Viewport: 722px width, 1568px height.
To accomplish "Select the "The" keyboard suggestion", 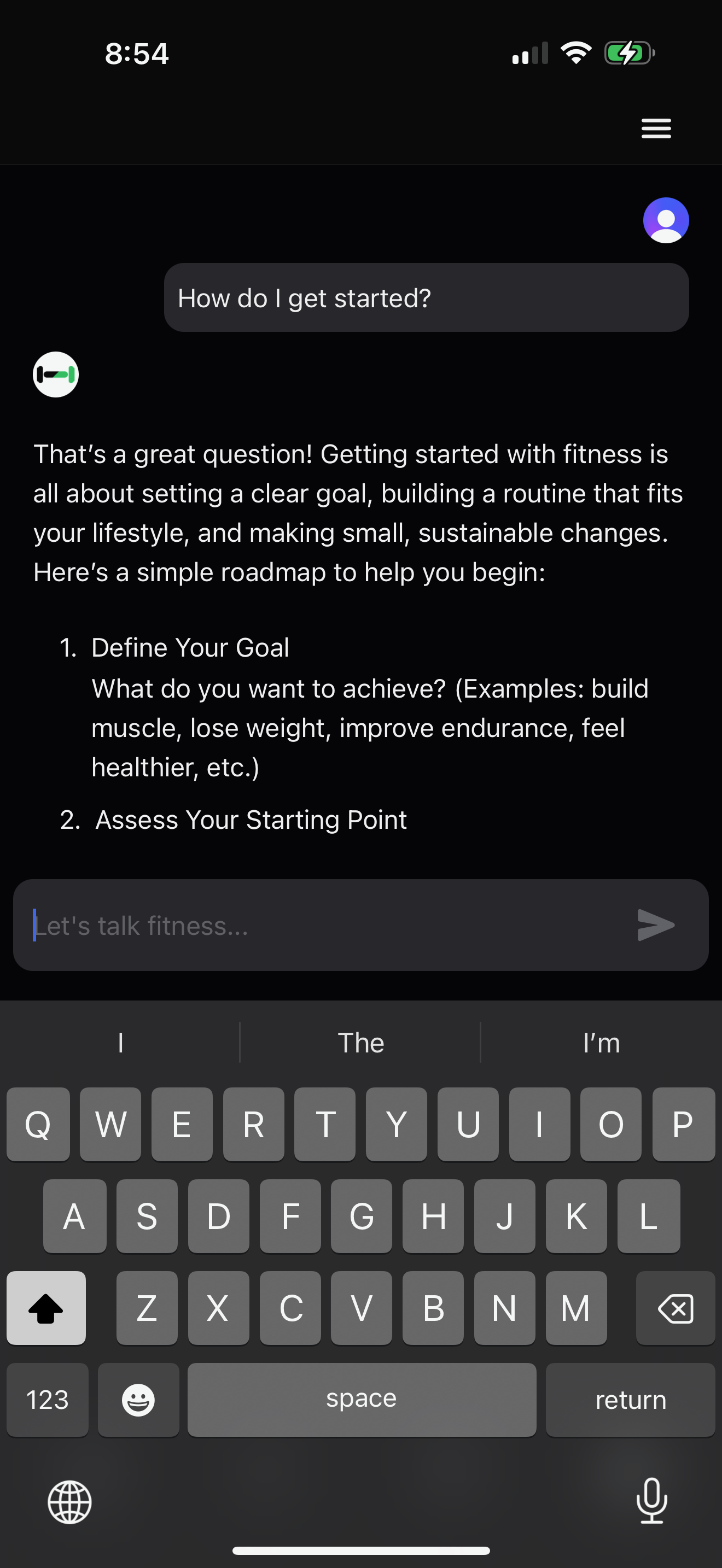I will 360,1043.
